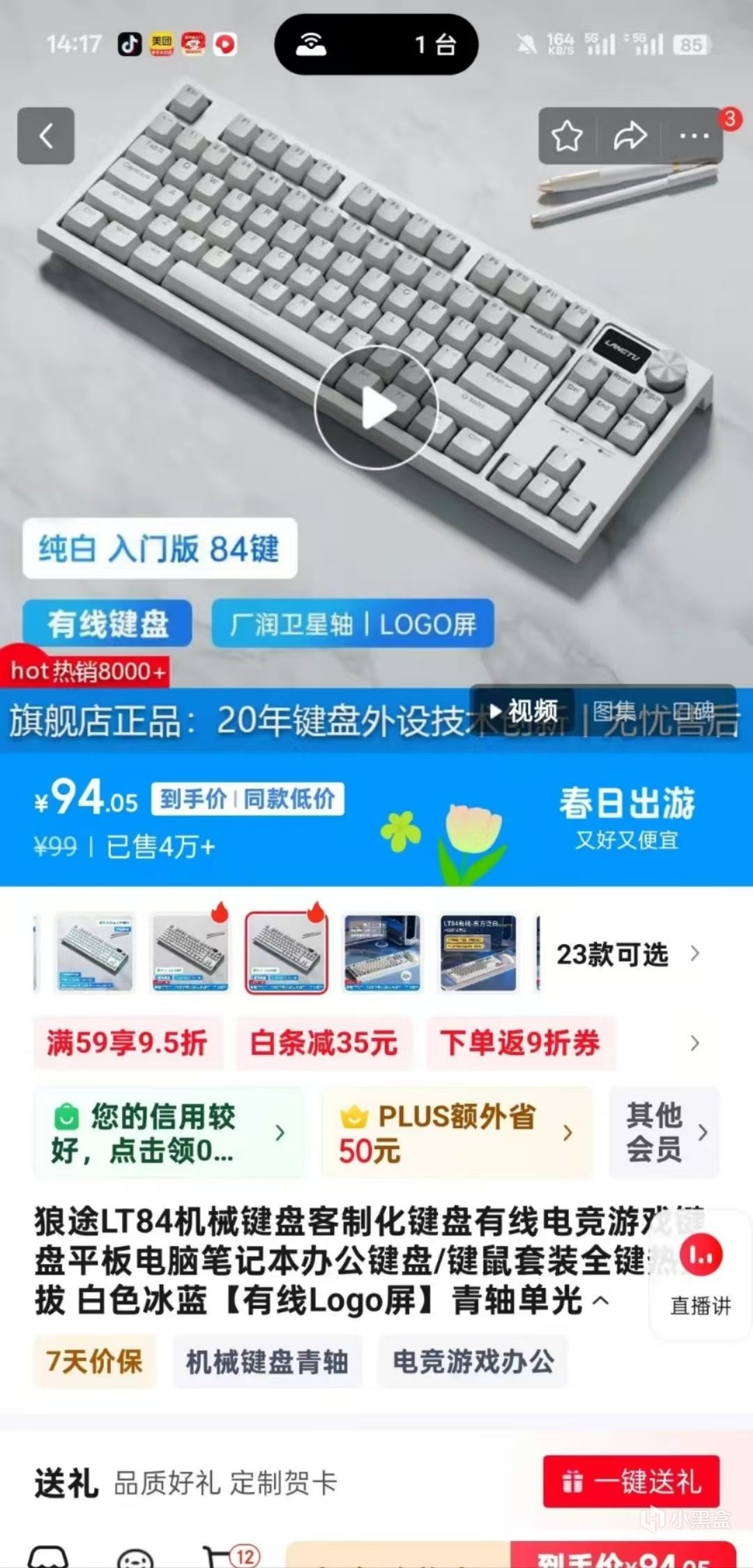
Task: Tap the 电竞游戏办公 tag chip
Action: point(473,1362)
